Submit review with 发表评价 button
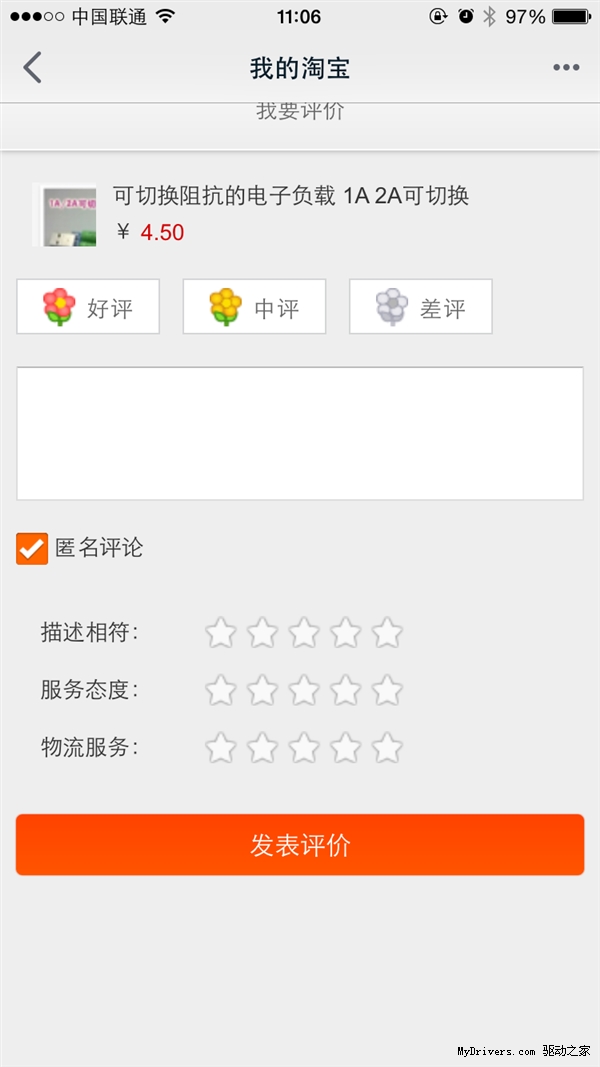Image resolution: width=600 pixels, height=1067 pixels. [300, 845]
